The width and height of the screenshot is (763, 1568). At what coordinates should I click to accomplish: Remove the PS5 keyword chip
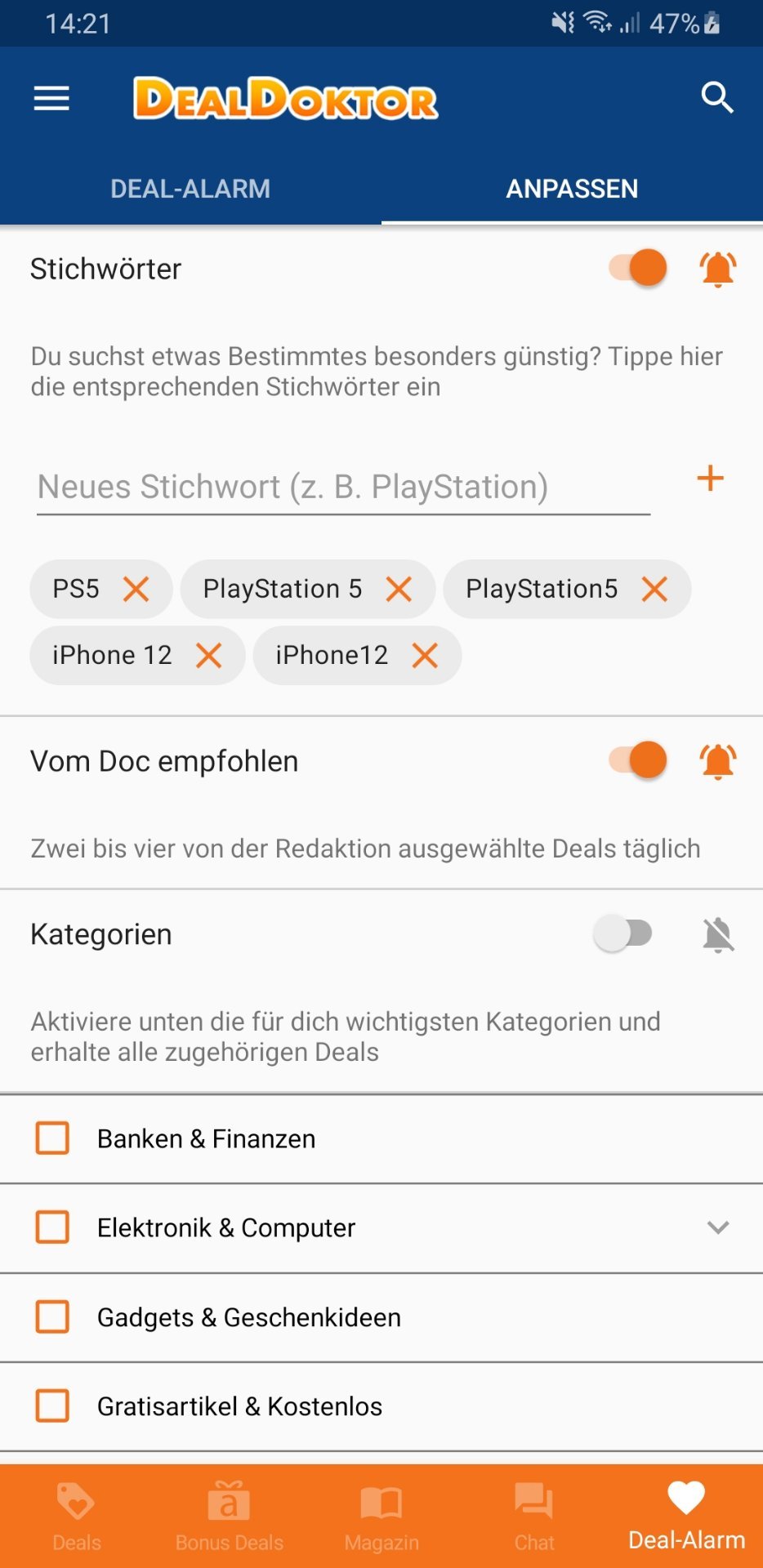tap(136, 589)
